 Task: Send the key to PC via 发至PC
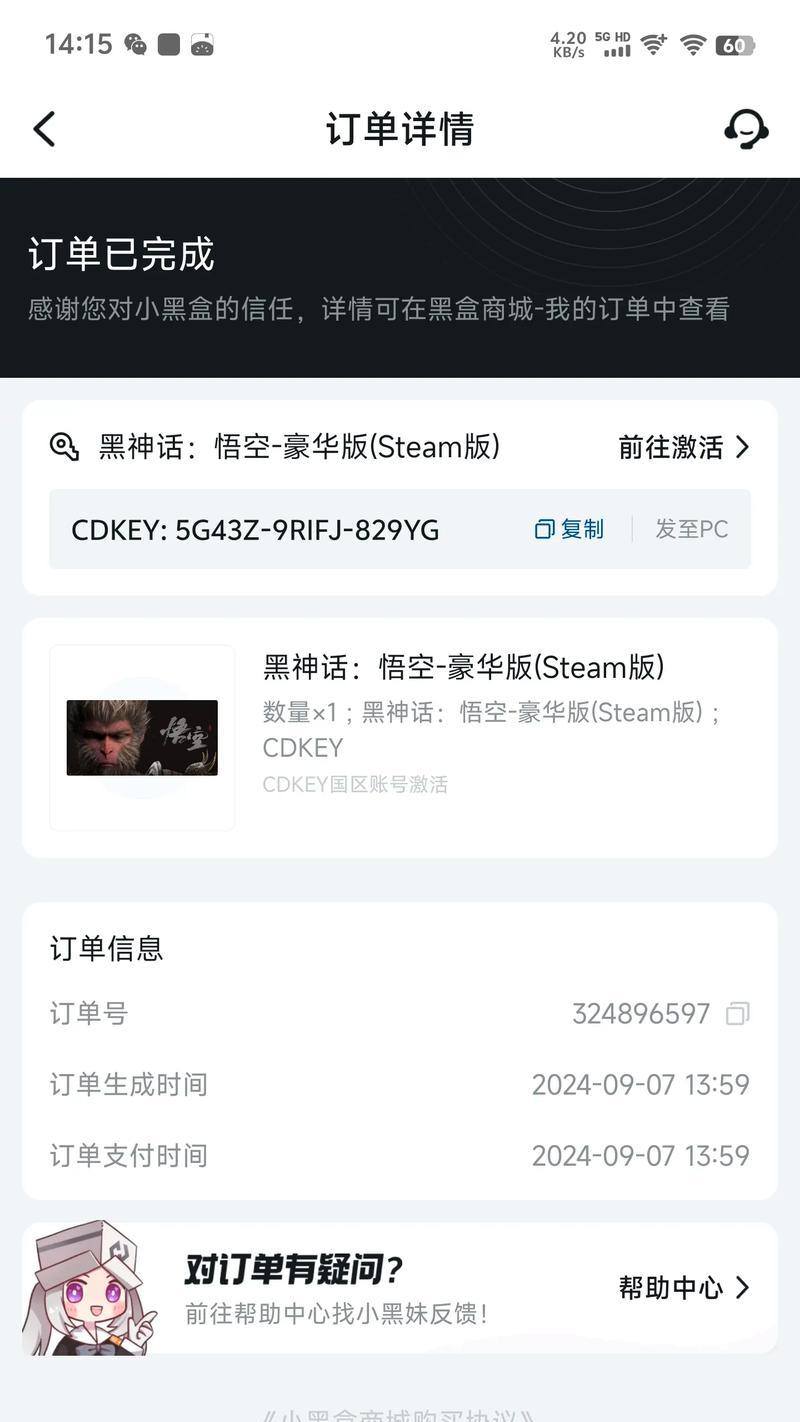(x=691, y=529)
